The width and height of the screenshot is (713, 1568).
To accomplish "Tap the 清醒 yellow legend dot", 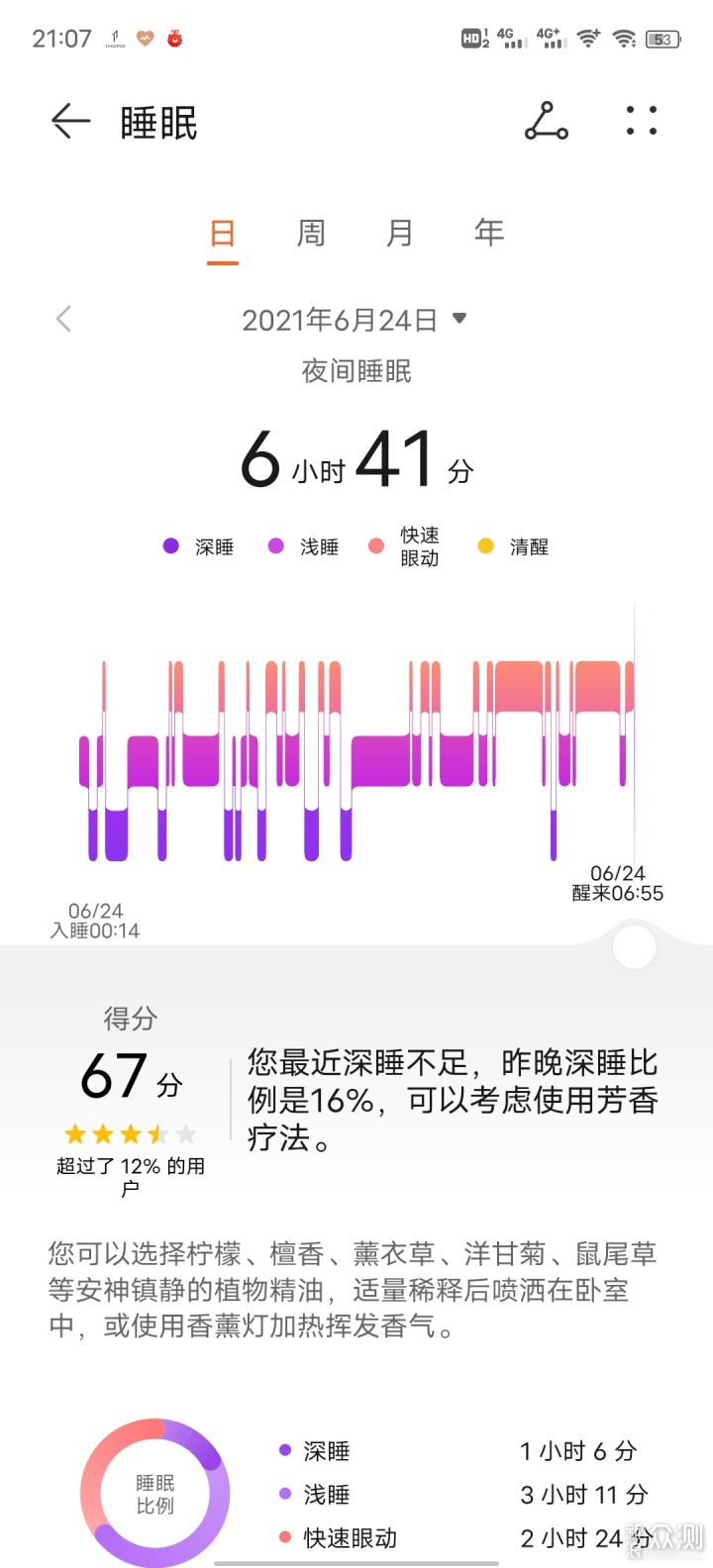I will [x=484, y=545].
